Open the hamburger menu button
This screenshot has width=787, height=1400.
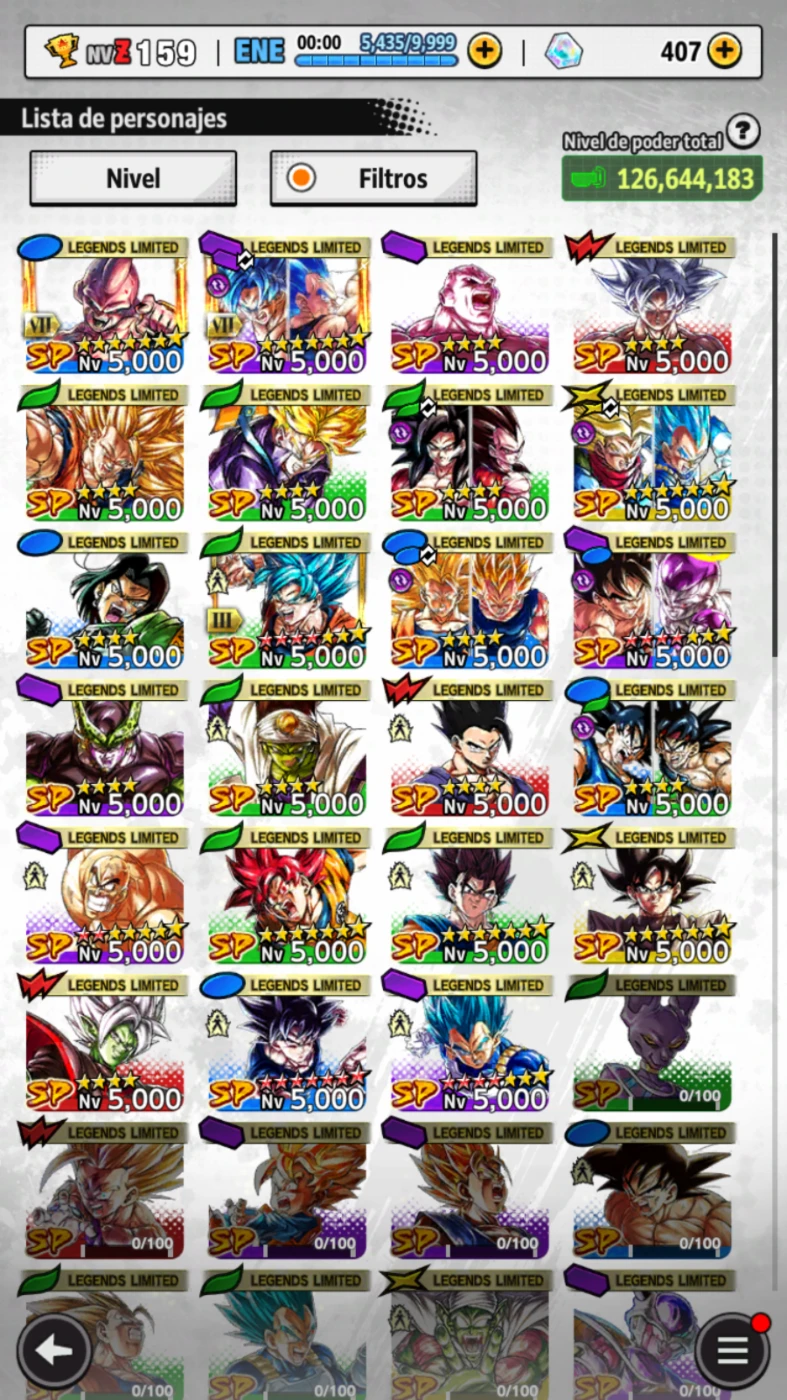tap(732, 1352)
